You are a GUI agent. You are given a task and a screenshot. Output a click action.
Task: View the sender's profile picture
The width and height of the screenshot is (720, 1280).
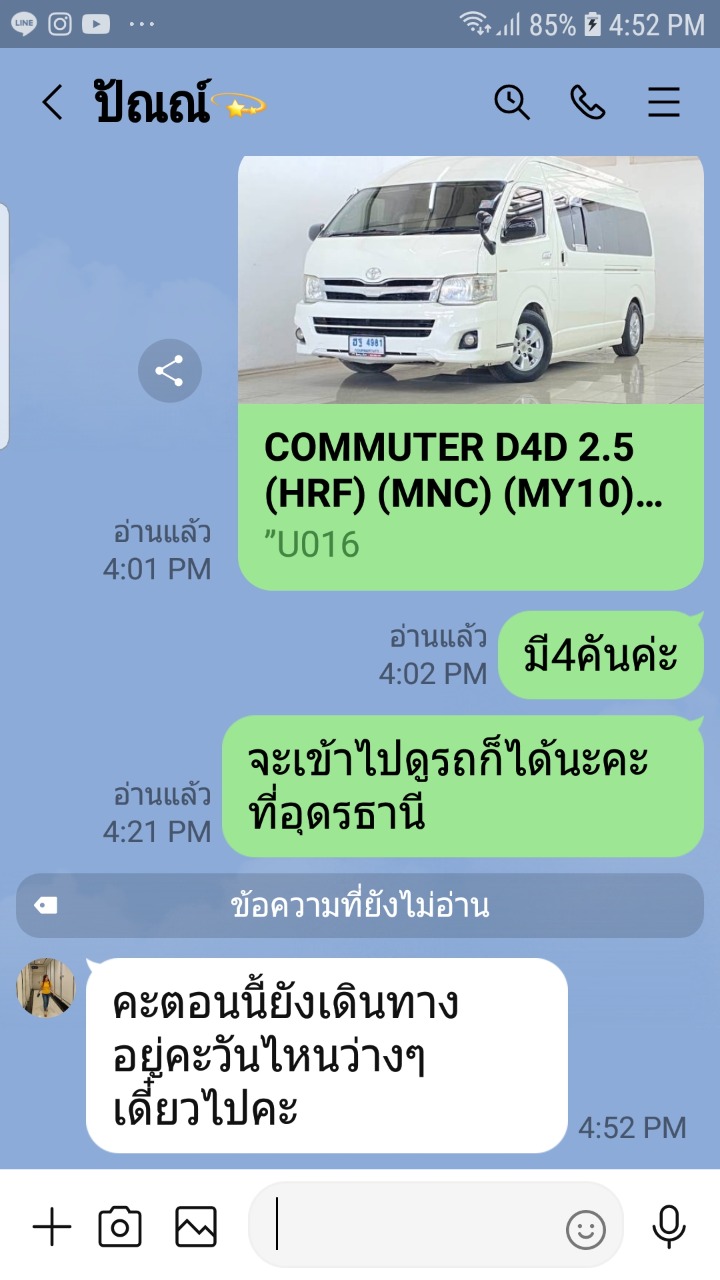(x=45, y=988)
